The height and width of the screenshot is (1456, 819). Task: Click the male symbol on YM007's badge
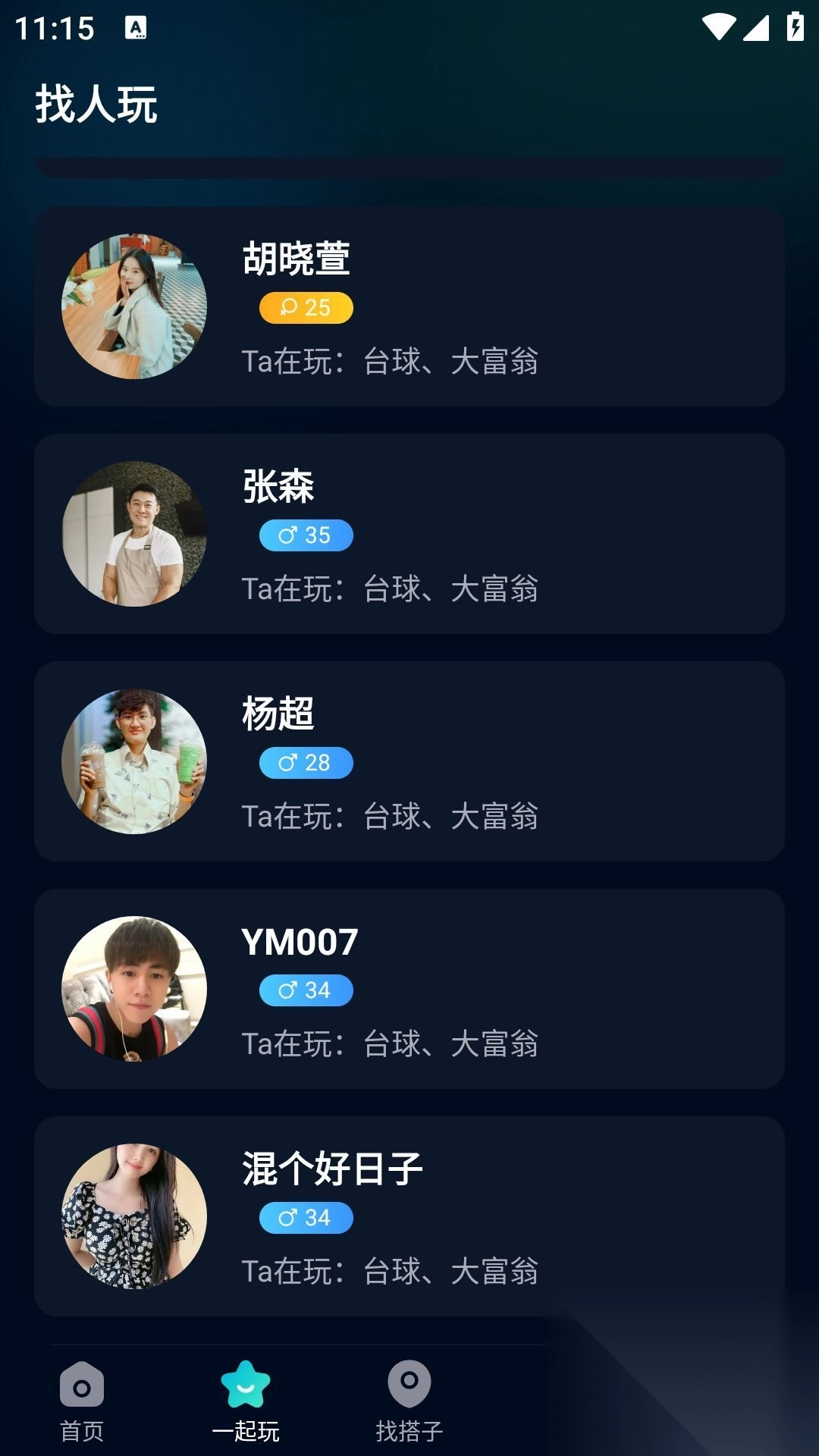(288, 990)
